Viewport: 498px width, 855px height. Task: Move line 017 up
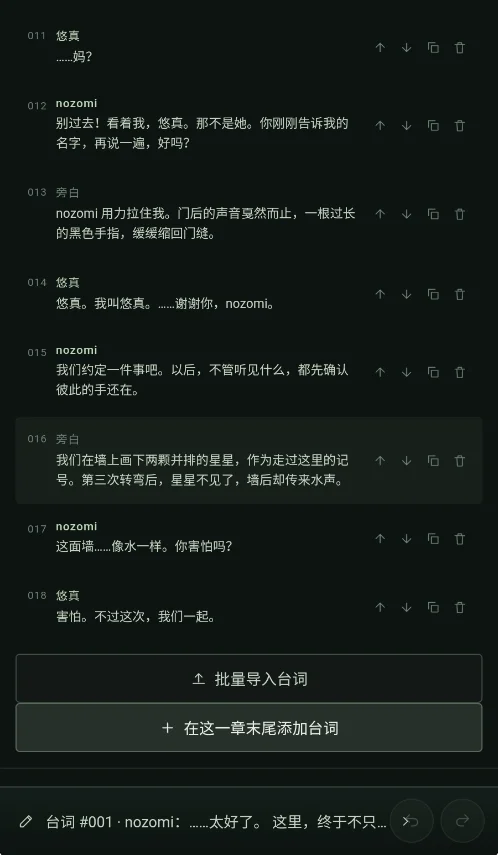coord(380,539)
